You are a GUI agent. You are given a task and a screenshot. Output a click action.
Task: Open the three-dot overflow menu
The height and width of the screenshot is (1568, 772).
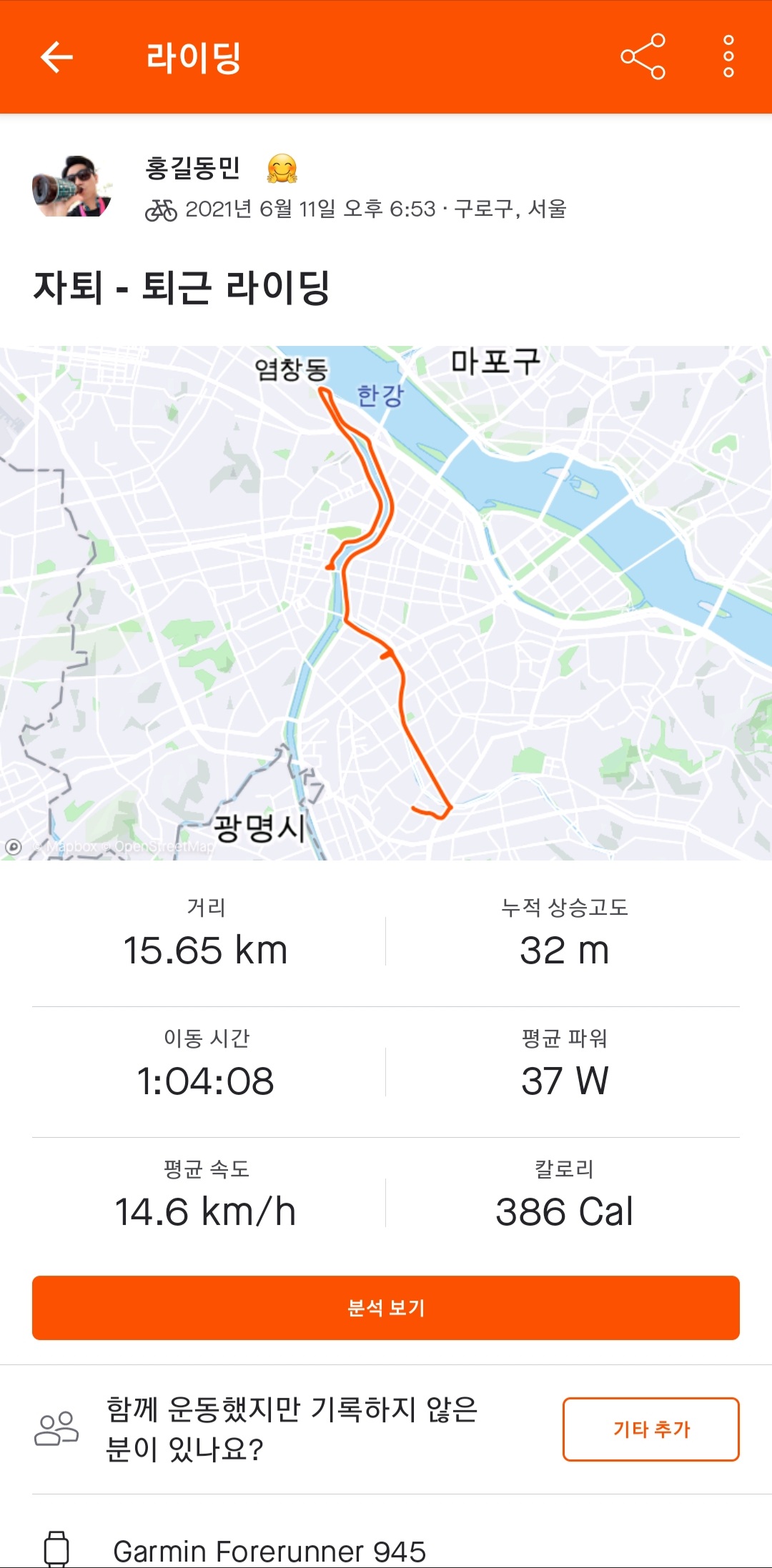tap(728, 56)
